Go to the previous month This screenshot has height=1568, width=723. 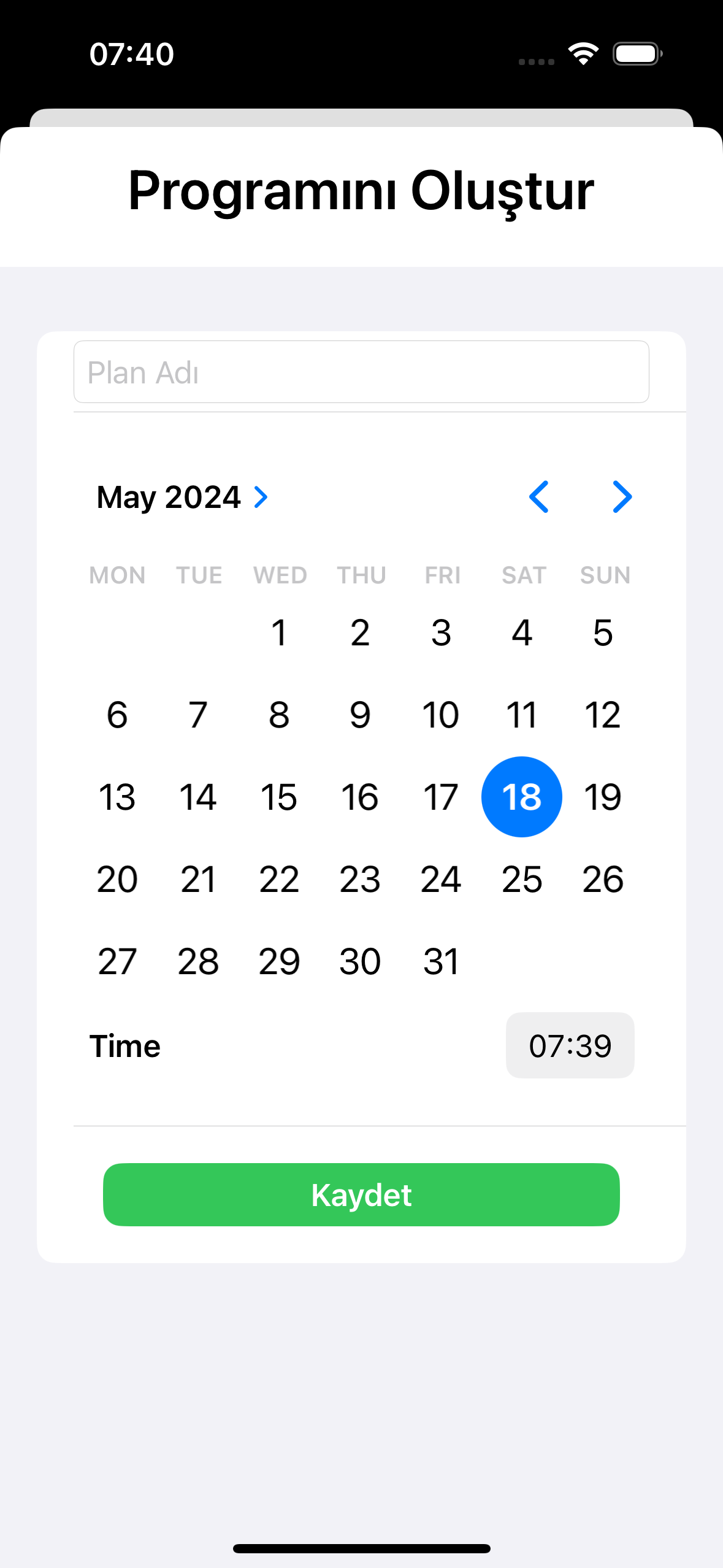[x=538, y=497]
